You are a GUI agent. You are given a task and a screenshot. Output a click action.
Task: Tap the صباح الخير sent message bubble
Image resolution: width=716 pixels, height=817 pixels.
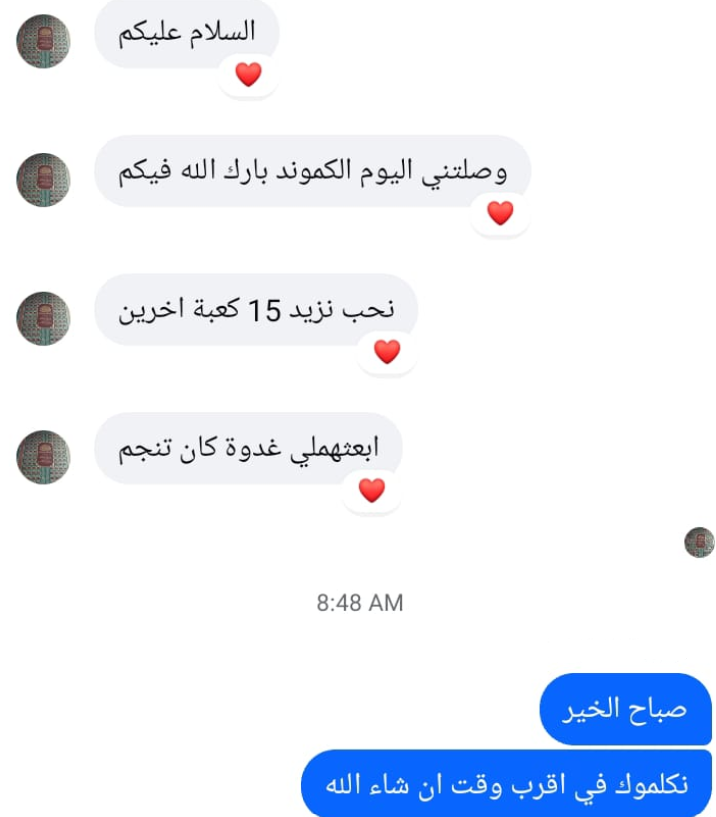pos(625,709)
